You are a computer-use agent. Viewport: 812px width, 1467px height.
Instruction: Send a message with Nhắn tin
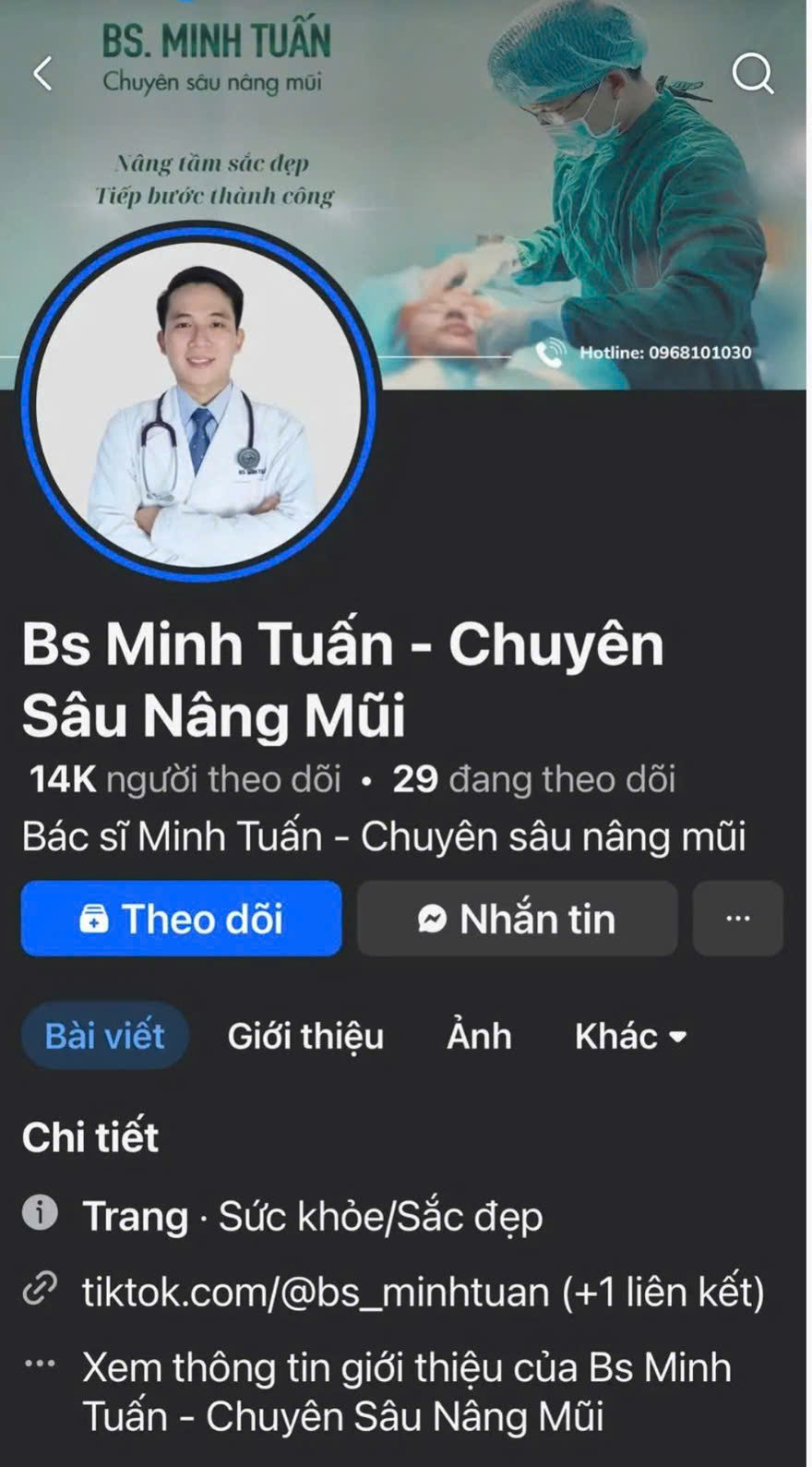[517, 919]
